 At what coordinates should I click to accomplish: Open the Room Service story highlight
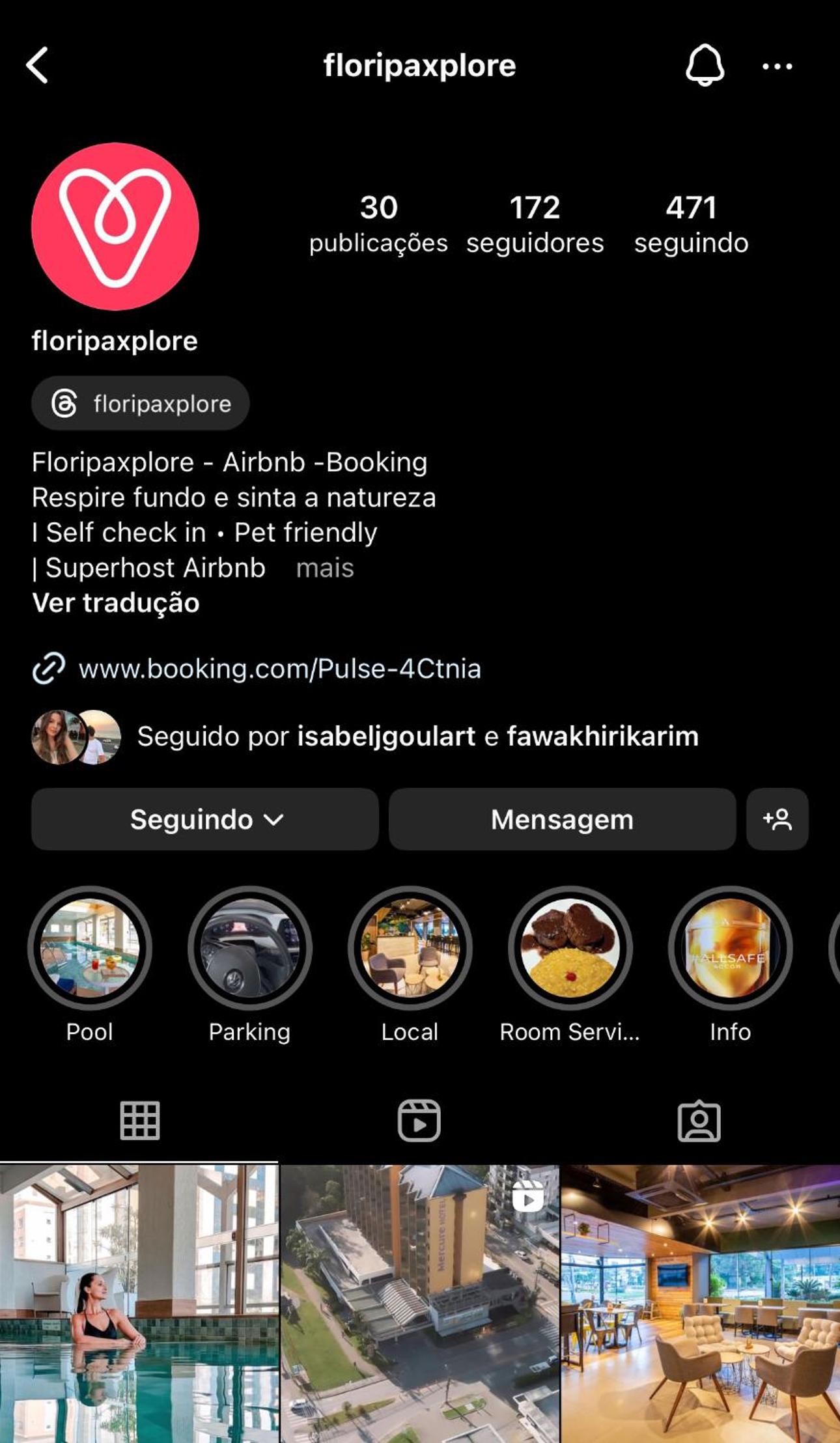tap(570, 948)
